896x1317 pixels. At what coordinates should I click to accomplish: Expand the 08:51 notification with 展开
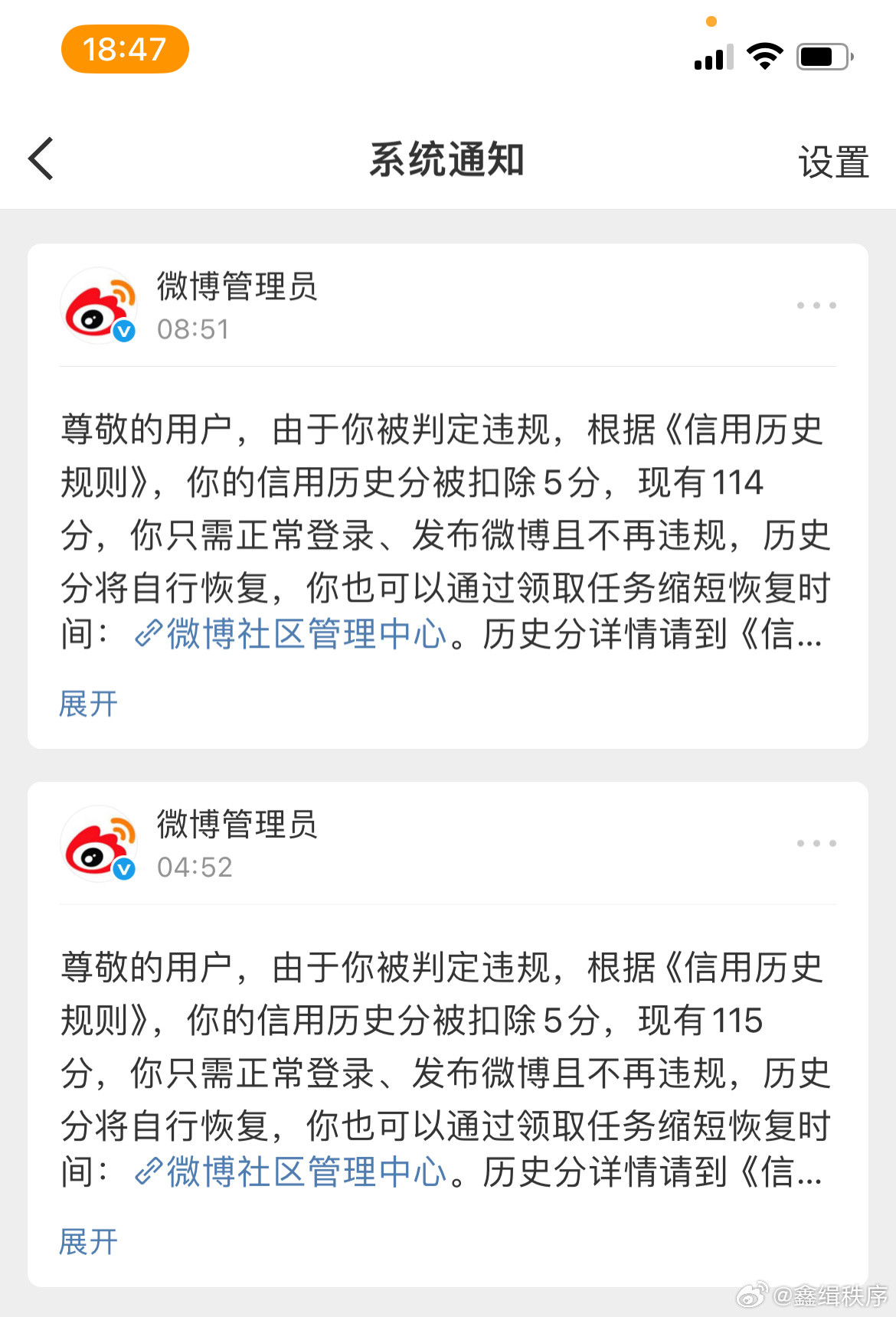tap(88, 704)
